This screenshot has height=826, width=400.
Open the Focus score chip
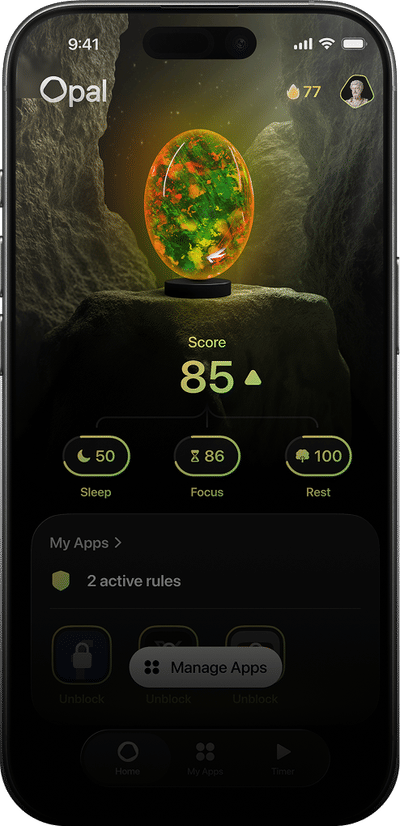pos(207,456)
